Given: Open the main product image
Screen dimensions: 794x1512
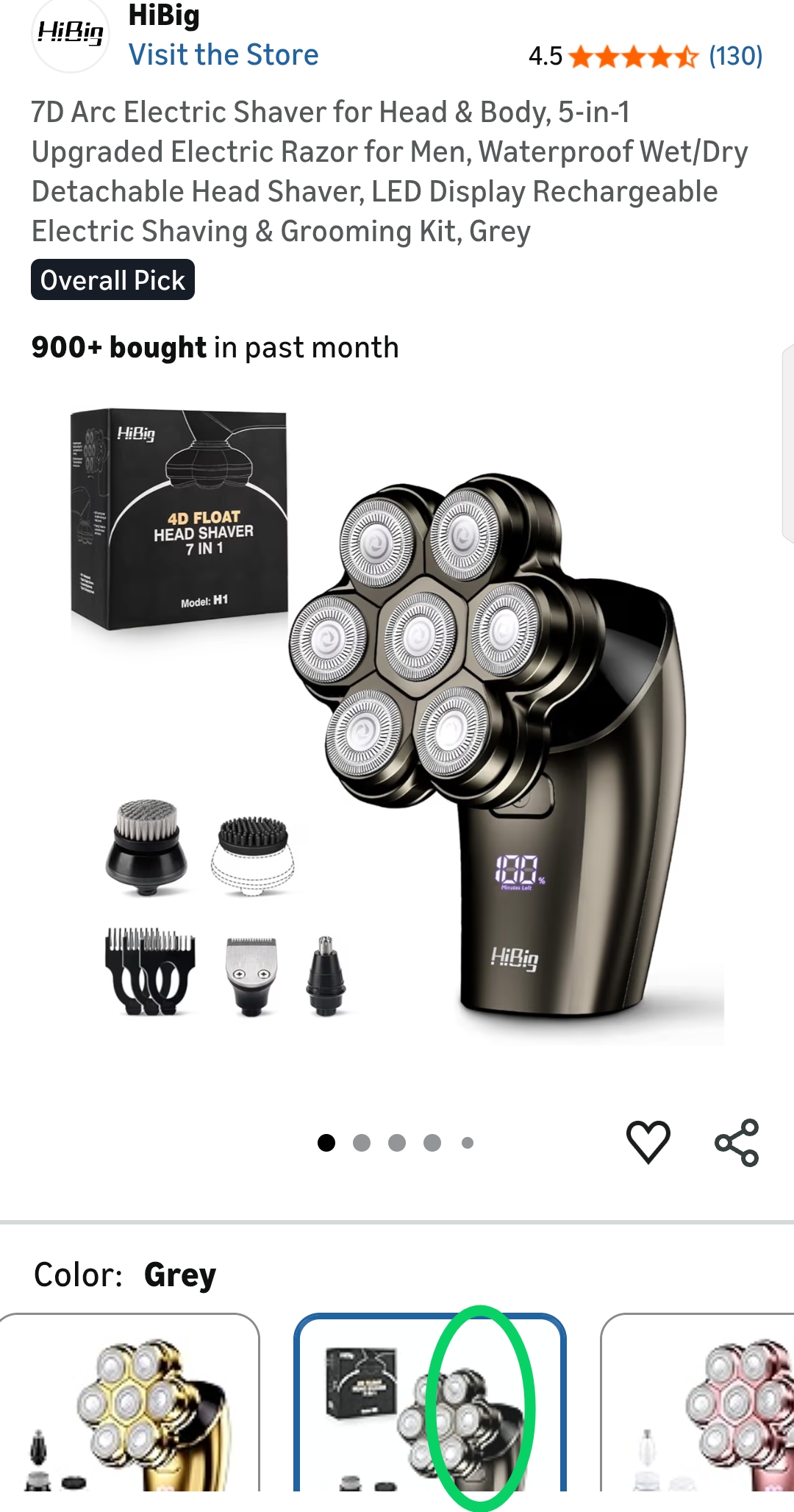Looking at the screenshot, I should click(x=397, y=735).
